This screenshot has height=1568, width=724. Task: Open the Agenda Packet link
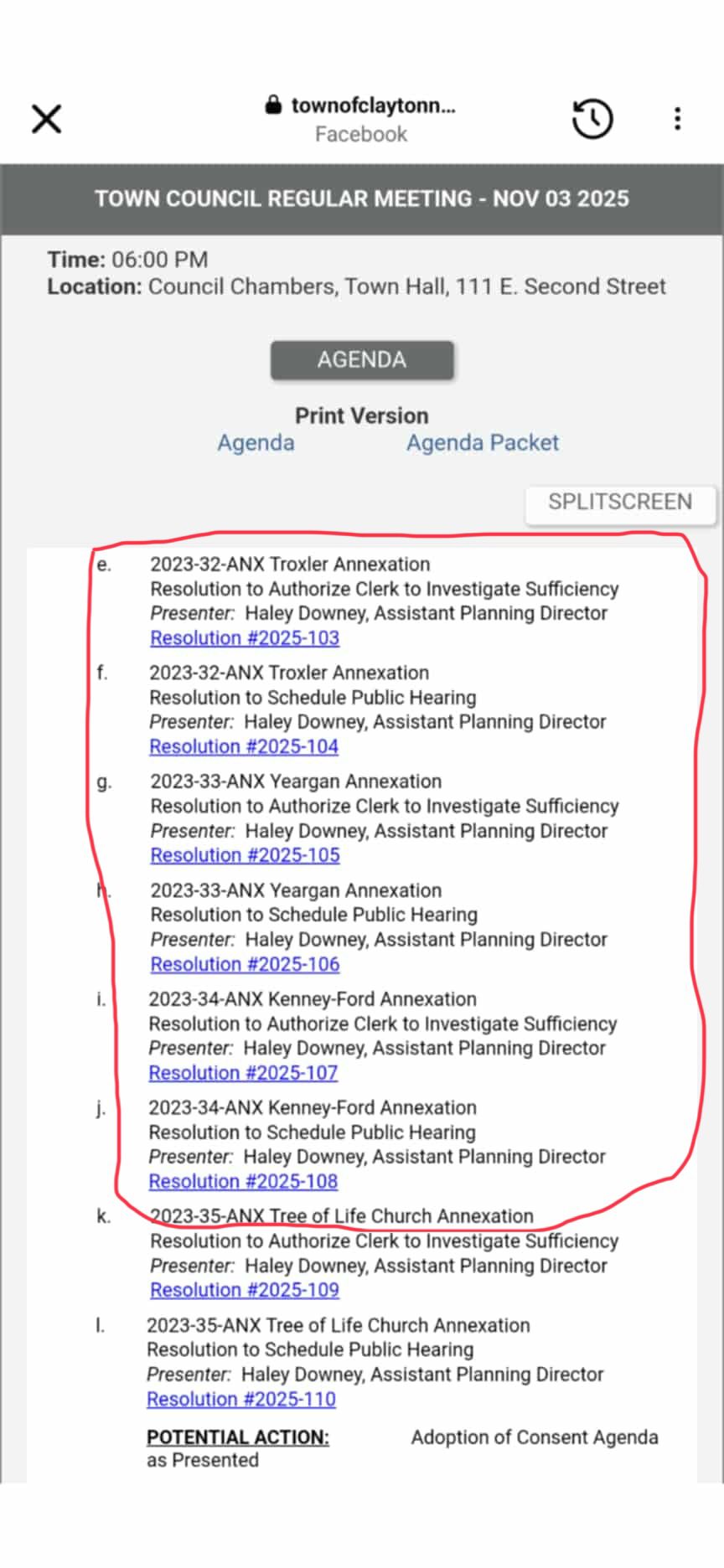pyautogui.click(x=483, y=443)
